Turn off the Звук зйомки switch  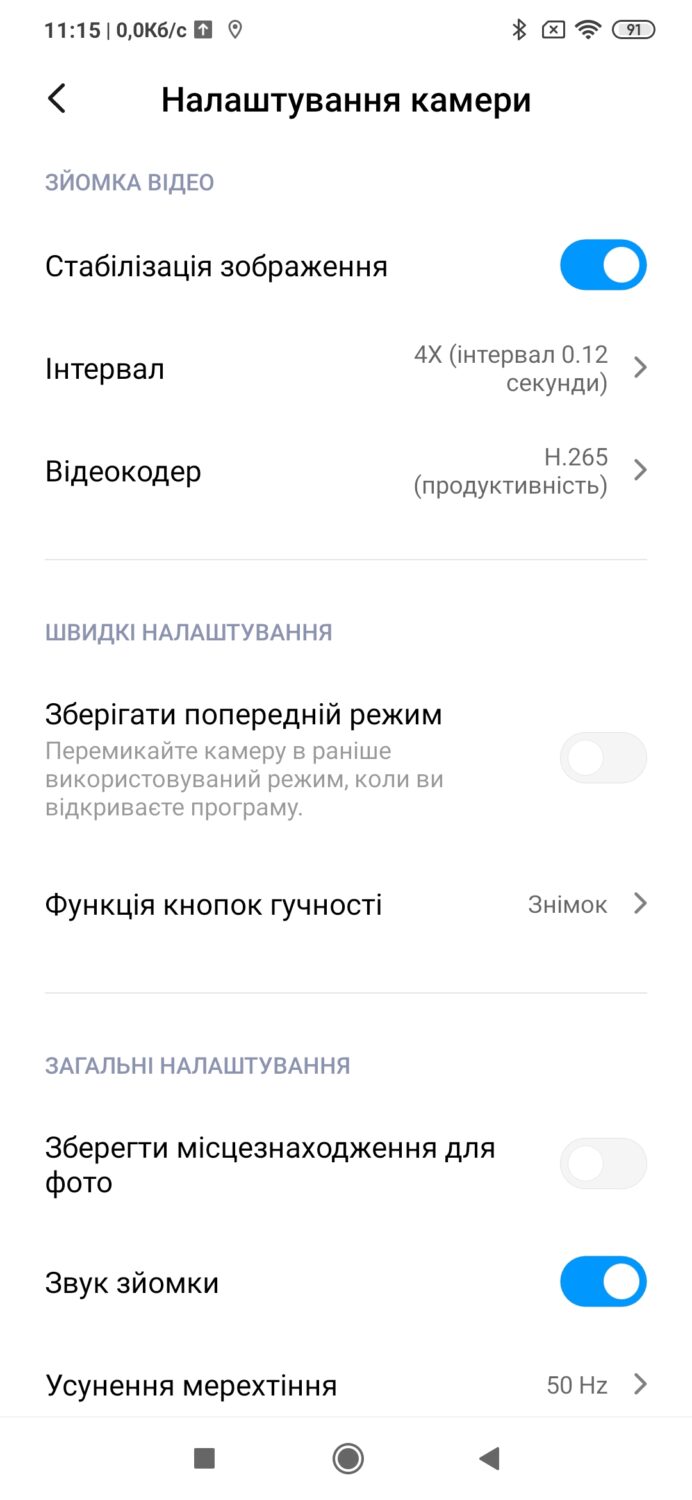[x=603, y=1282]
